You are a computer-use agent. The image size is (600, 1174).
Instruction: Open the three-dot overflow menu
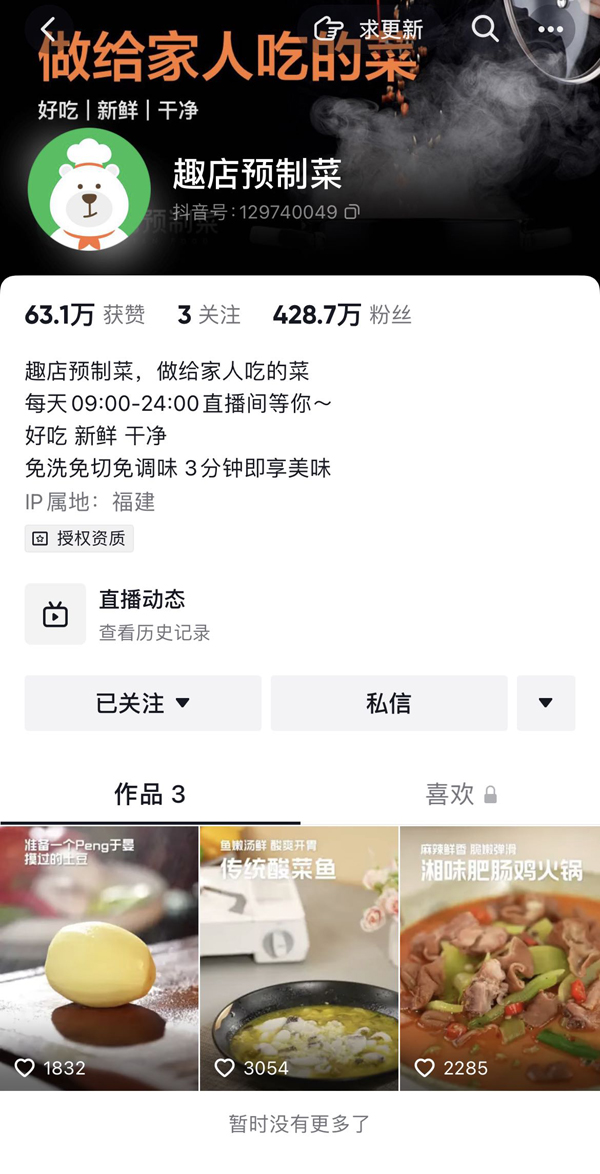click(550, 29)
